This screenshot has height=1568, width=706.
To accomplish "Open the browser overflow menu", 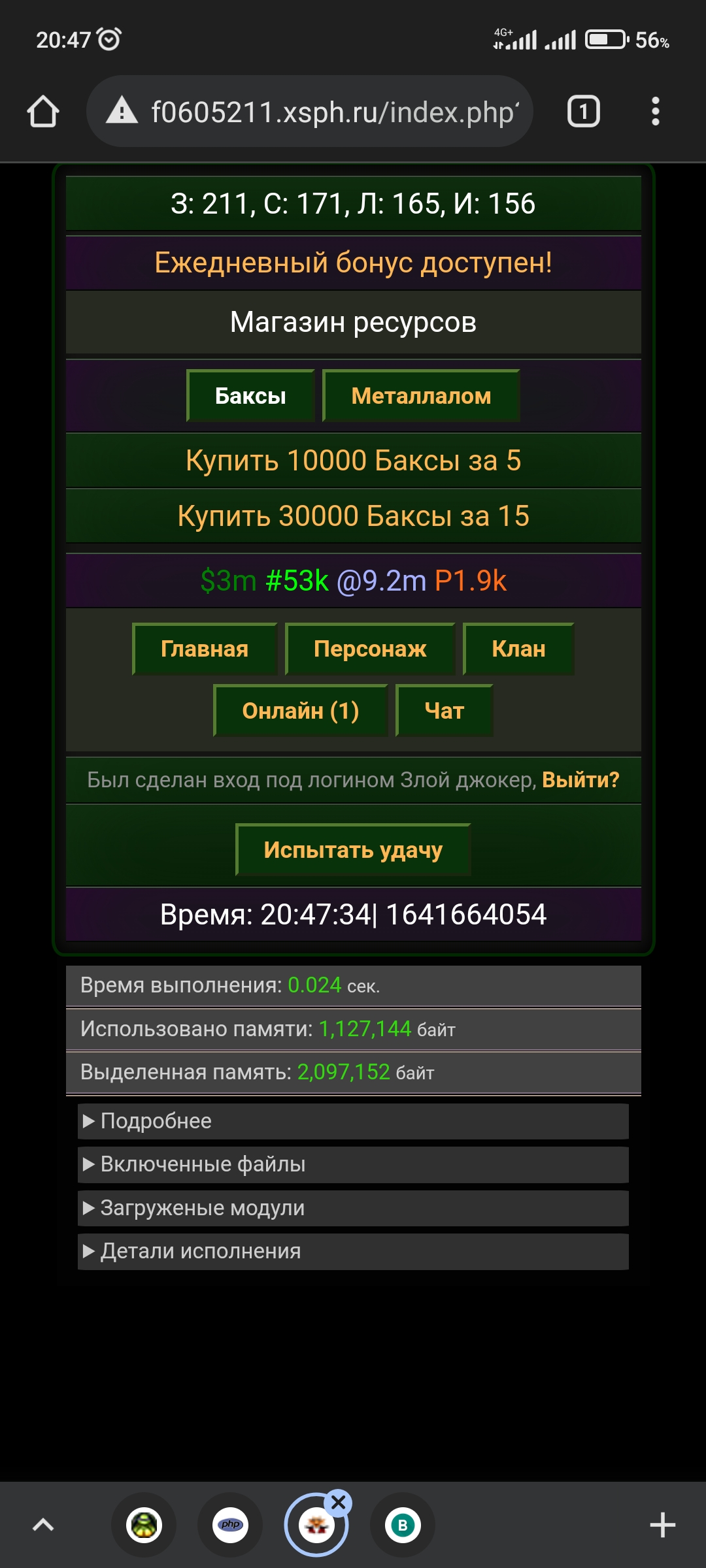I will pyautogui.click(x=655, y=112).
